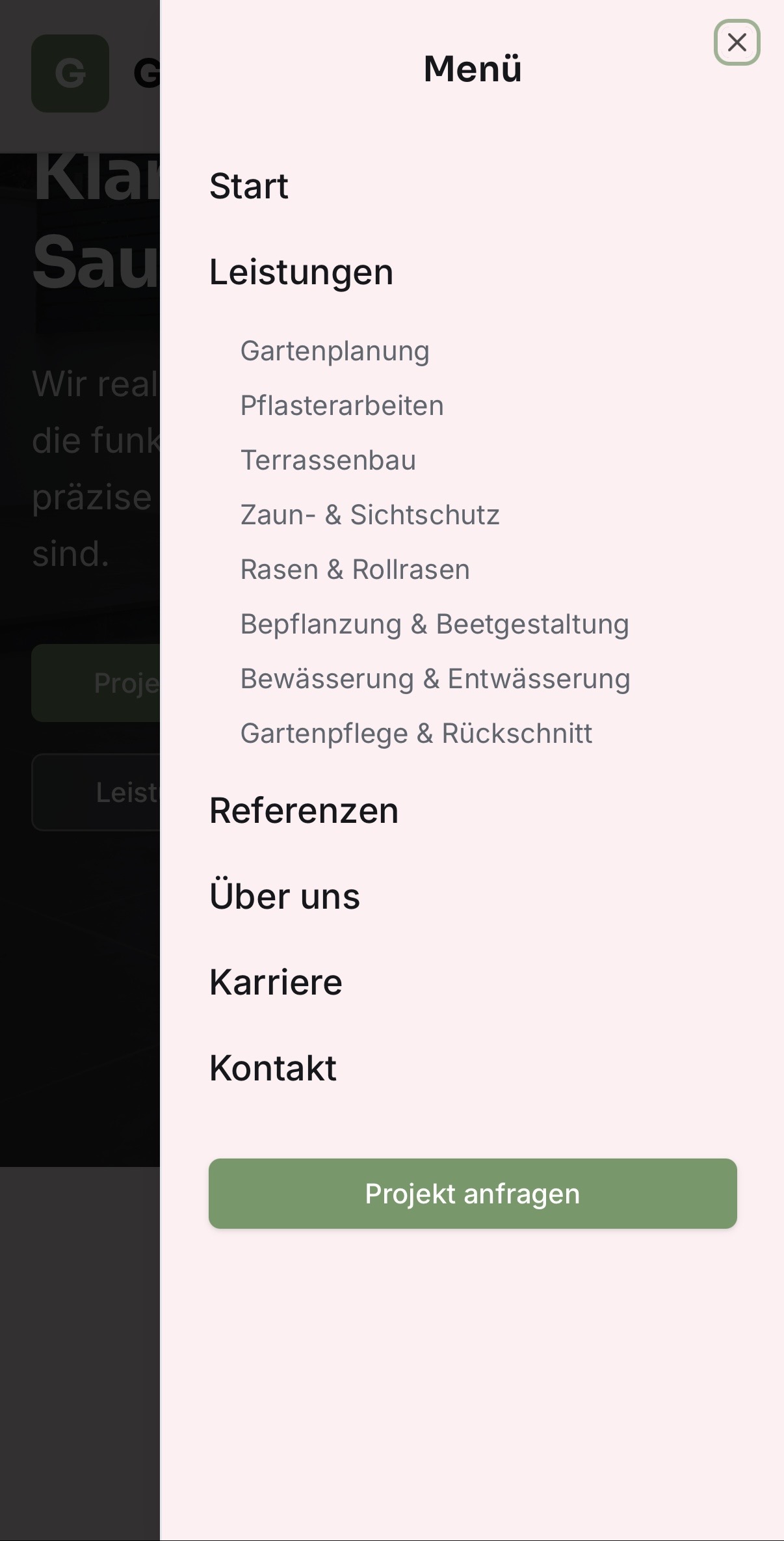Open the Karriere page
784x1541 pixels.
click(276, 982)
